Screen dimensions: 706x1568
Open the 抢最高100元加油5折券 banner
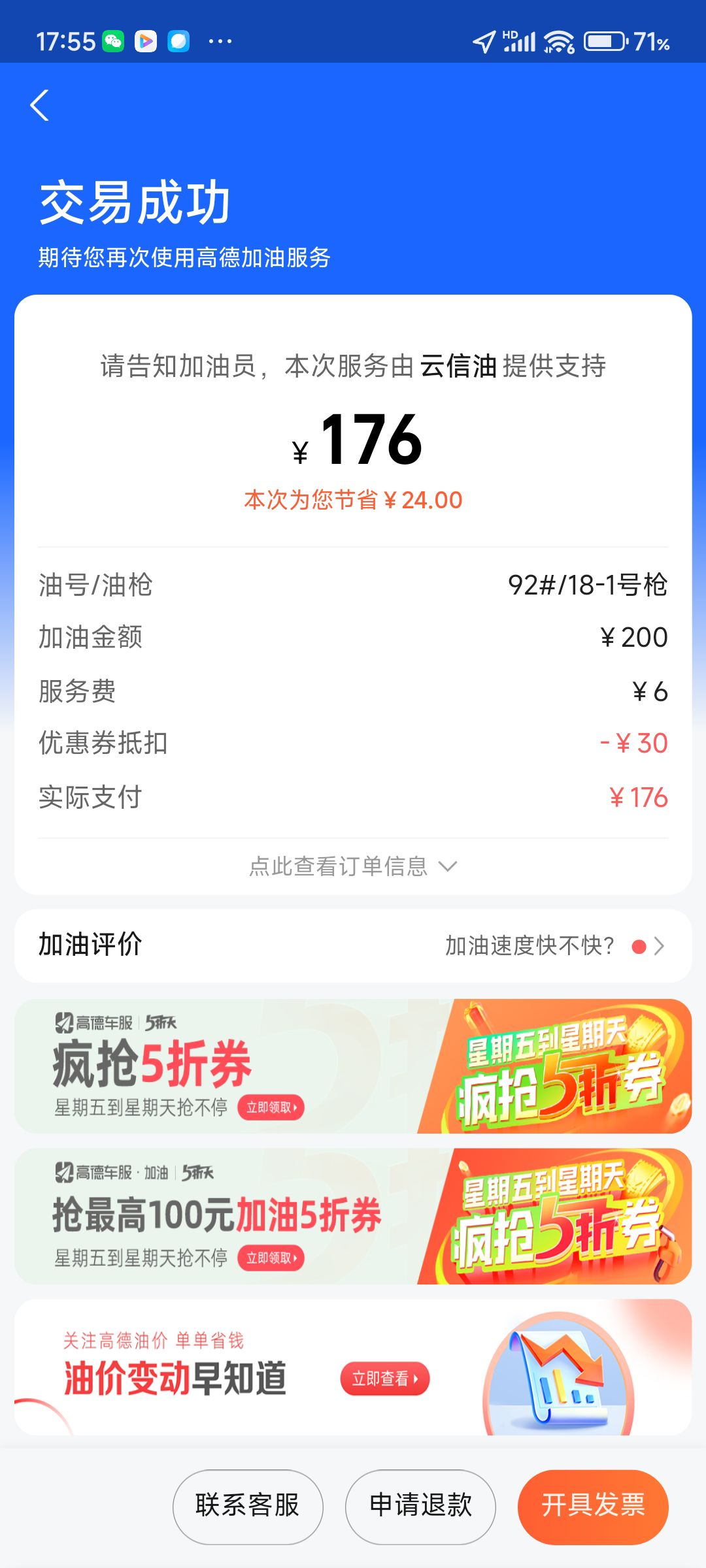[353, 1217]
